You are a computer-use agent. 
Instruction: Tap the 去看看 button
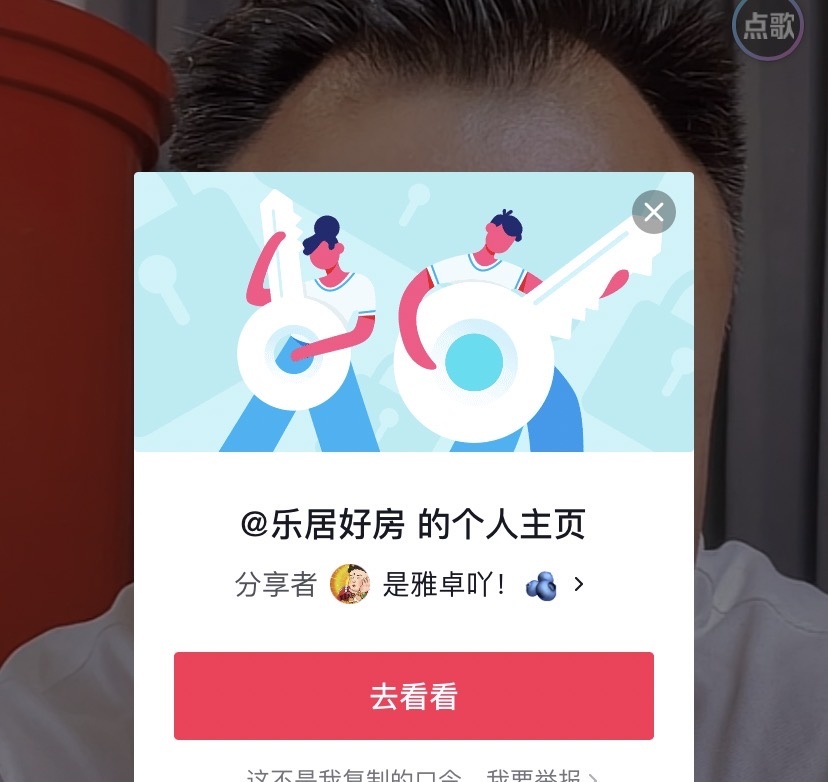click(x=414, y=696)
